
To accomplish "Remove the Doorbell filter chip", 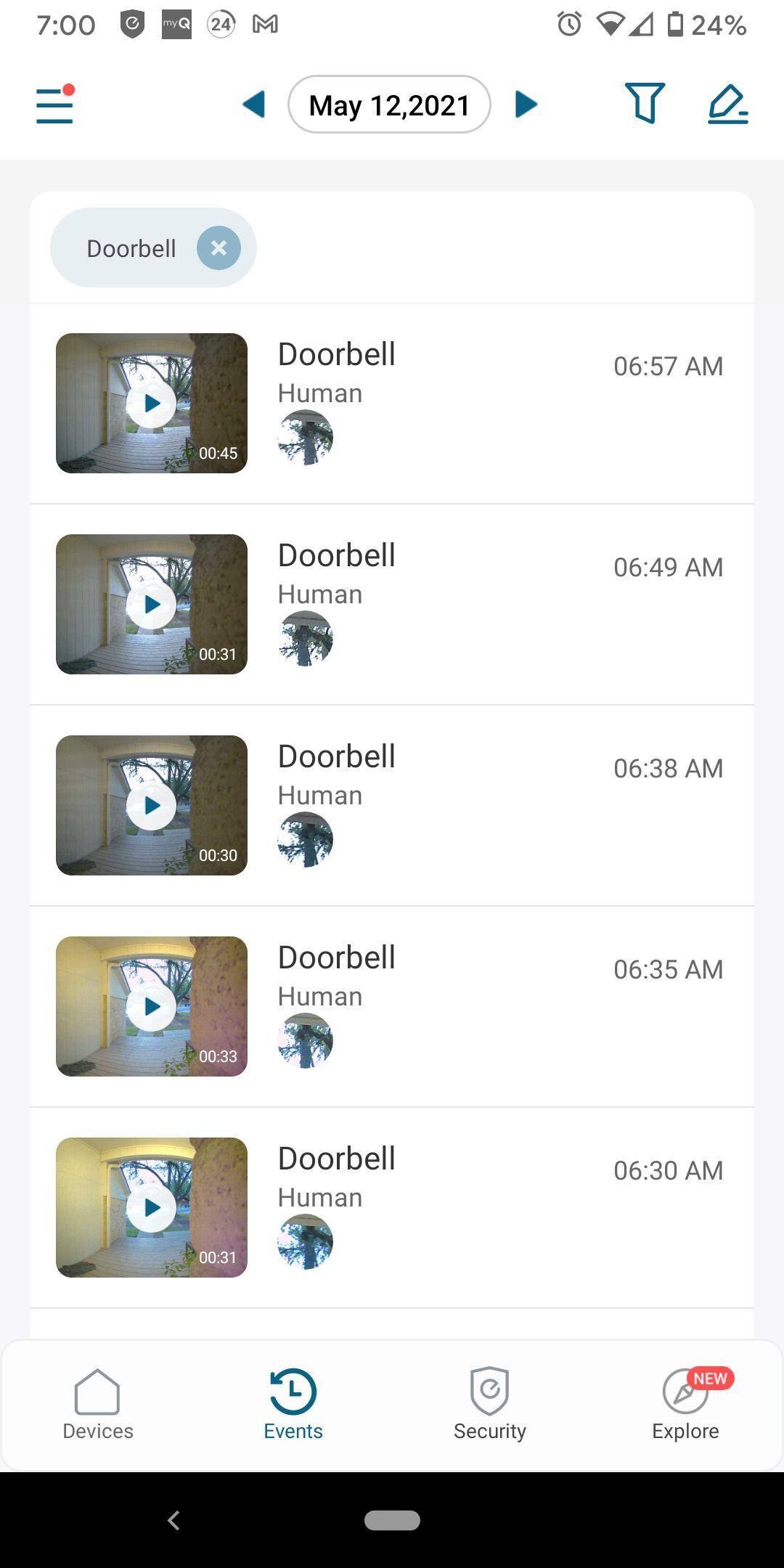I will pos(219,248).
